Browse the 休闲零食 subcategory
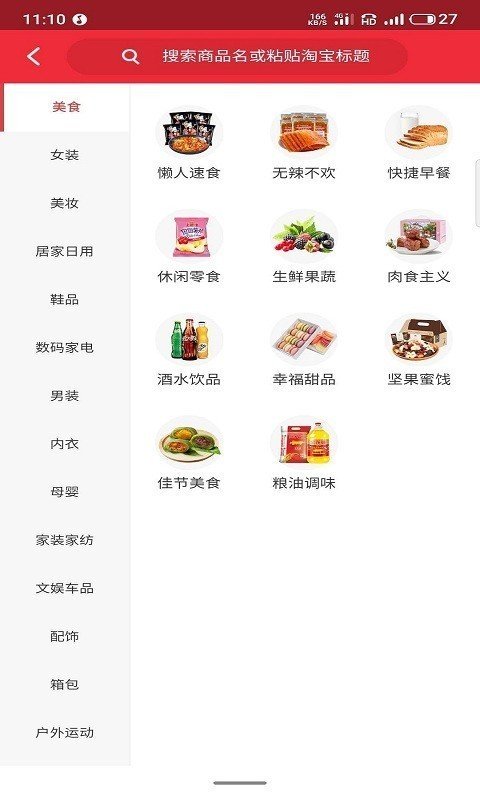Image resolution: width=480 pixels, height=800 pixels. [x=189, y=246]
